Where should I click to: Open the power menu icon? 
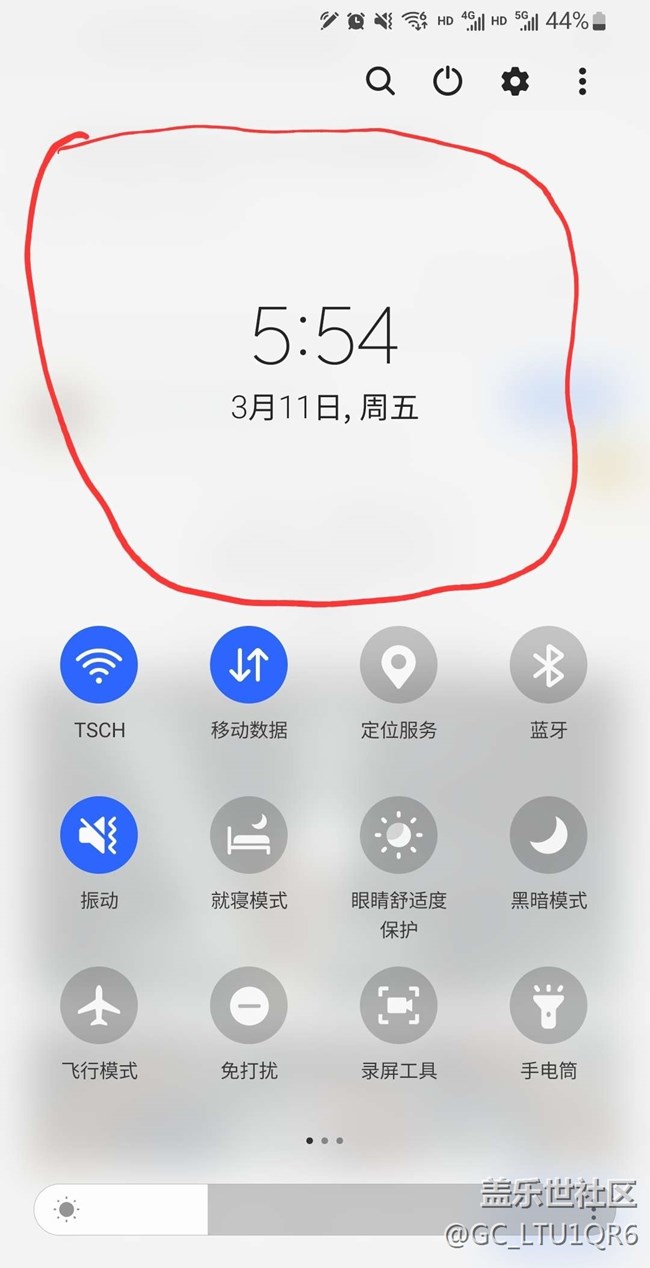point(447,81)
